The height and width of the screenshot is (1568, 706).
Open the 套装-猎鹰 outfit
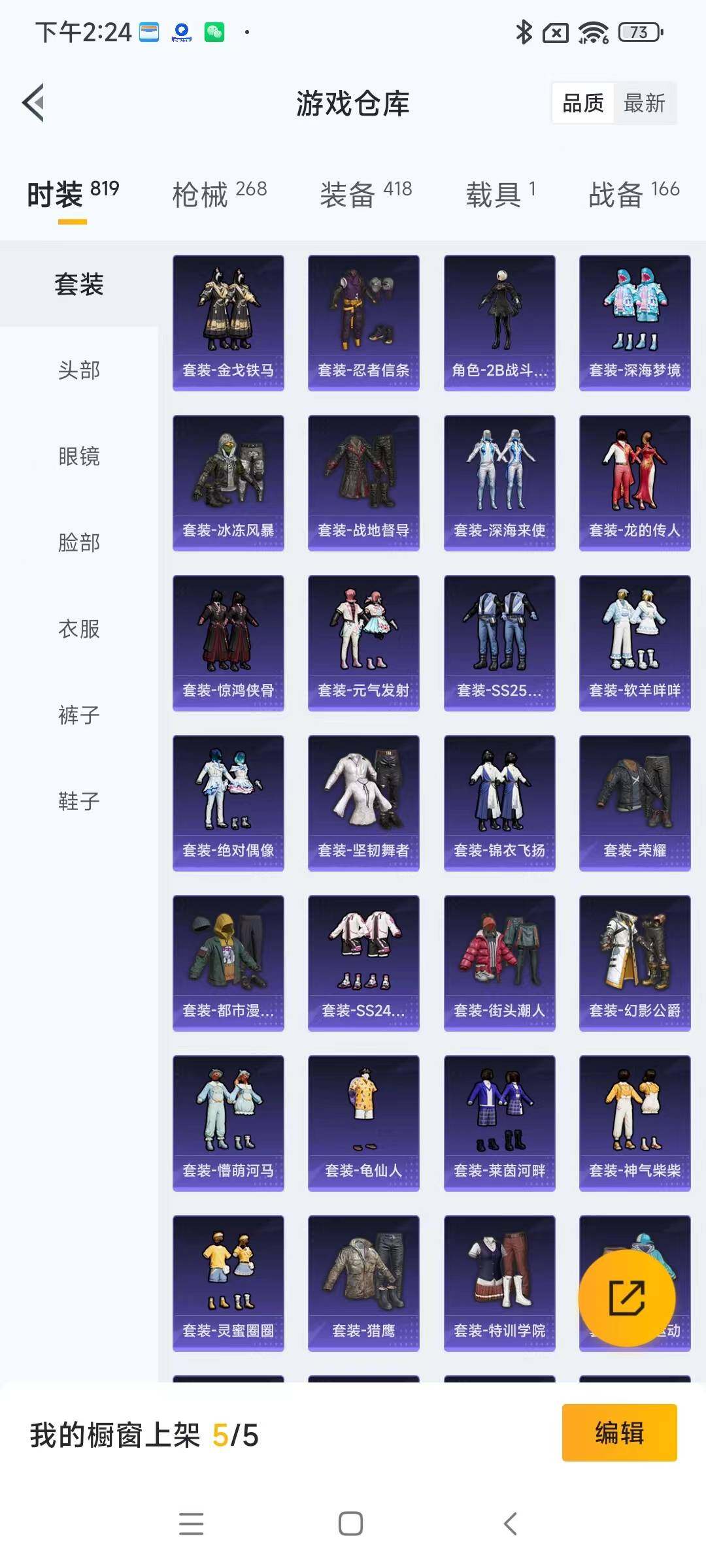click(363, 1283)
